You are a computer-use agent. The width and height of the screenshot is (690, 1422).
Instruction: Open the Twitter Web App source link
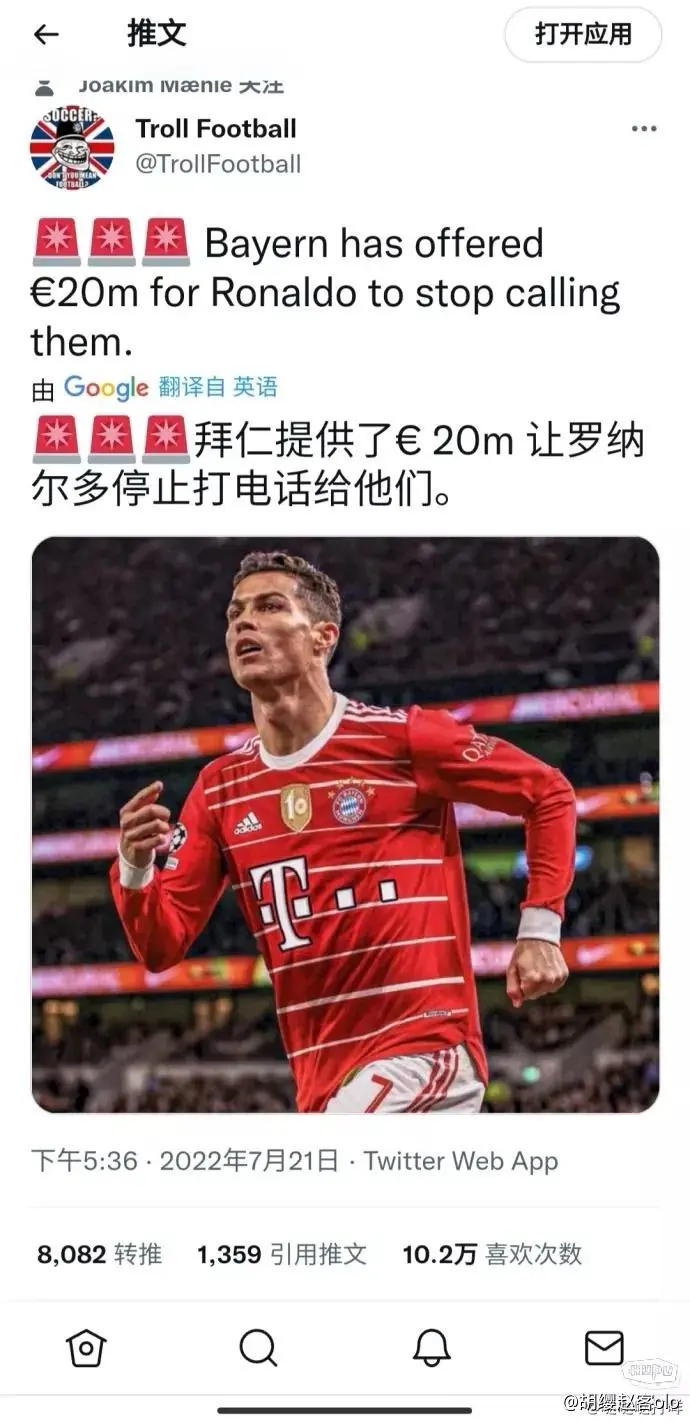click(x=460, y=1161)
